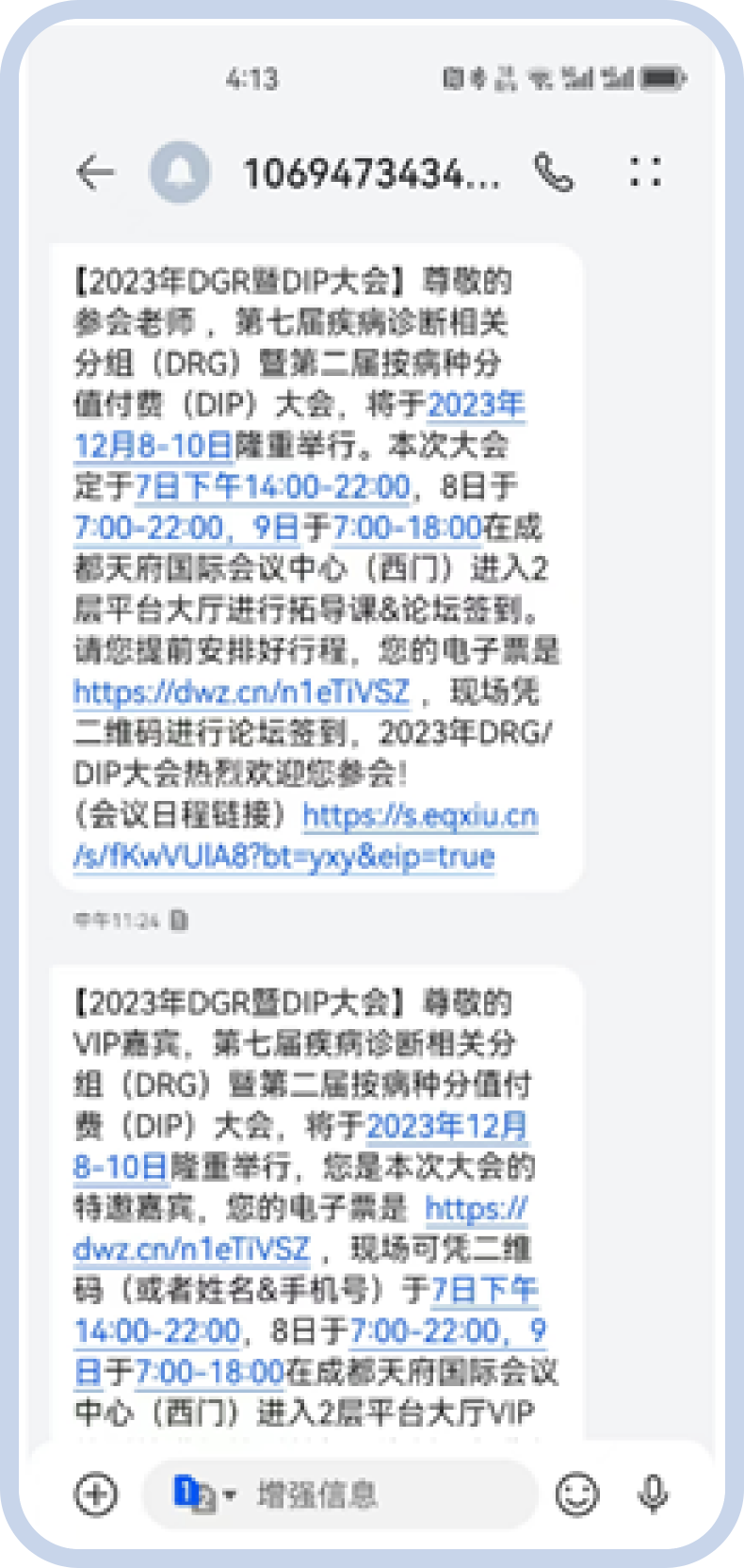This screenshot has height=1568, width=744.
Task: Open the sender's contact avatar
Action: tap(180, 172)
